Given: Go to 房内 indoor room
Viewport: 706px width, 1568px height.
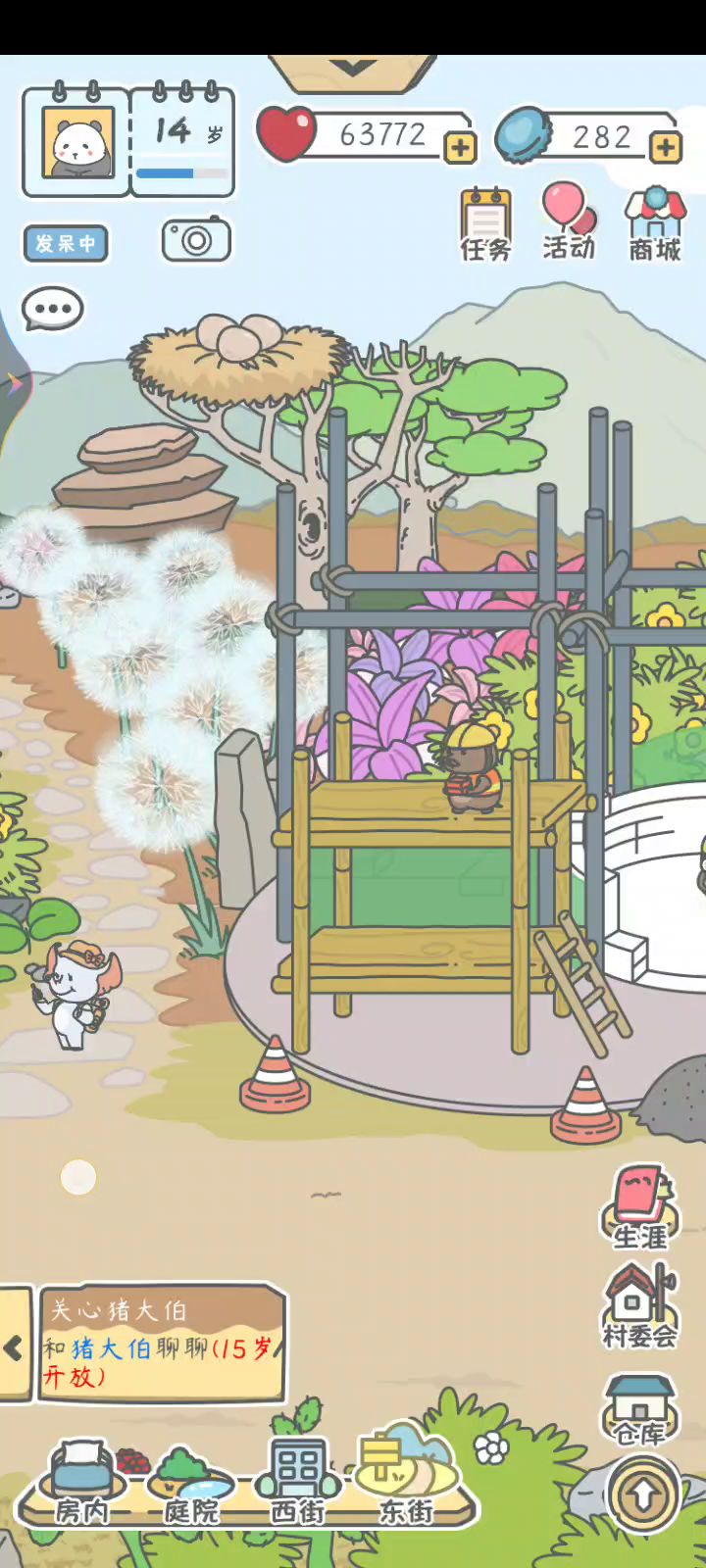Looking at the screenshot, I should tap(82, 1484).
